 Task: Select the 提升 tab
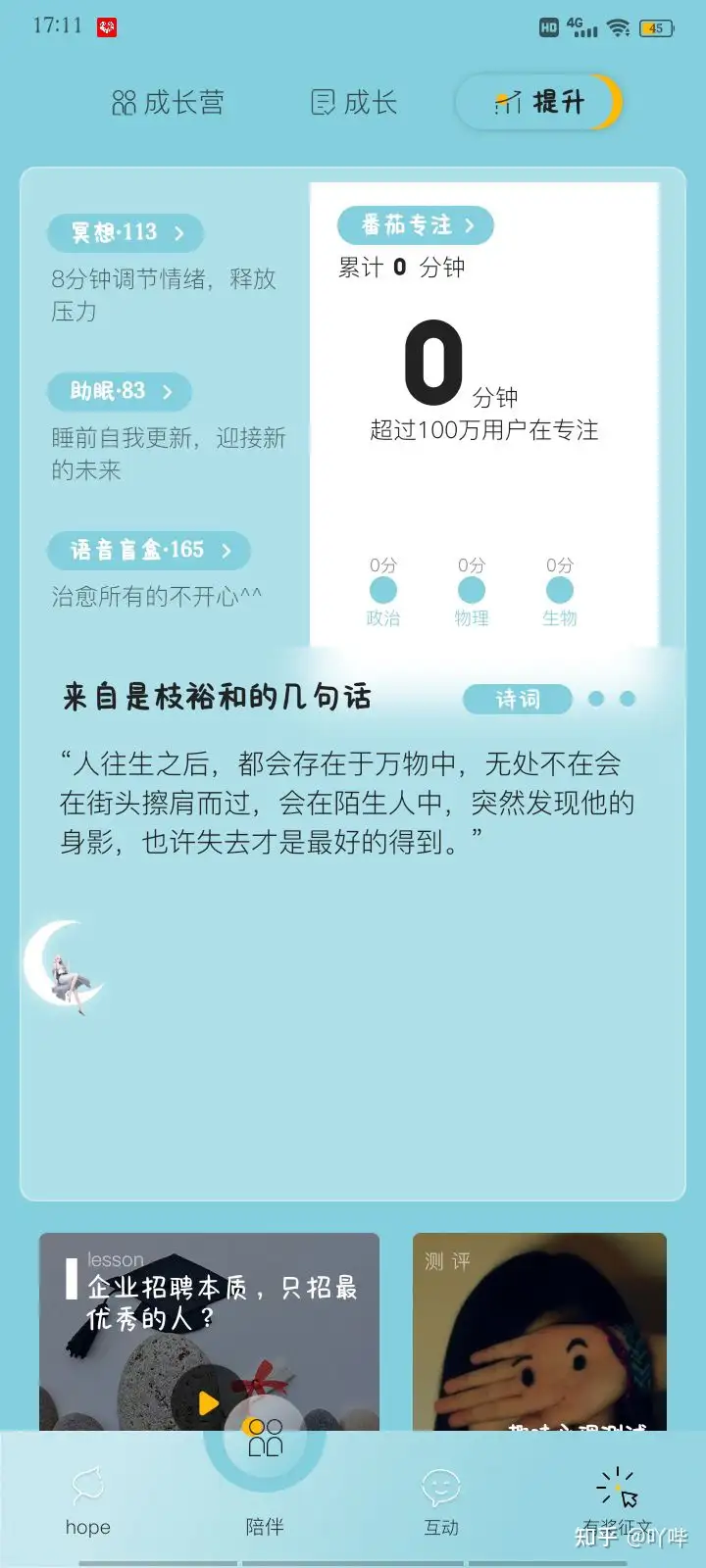pos(539,102)
